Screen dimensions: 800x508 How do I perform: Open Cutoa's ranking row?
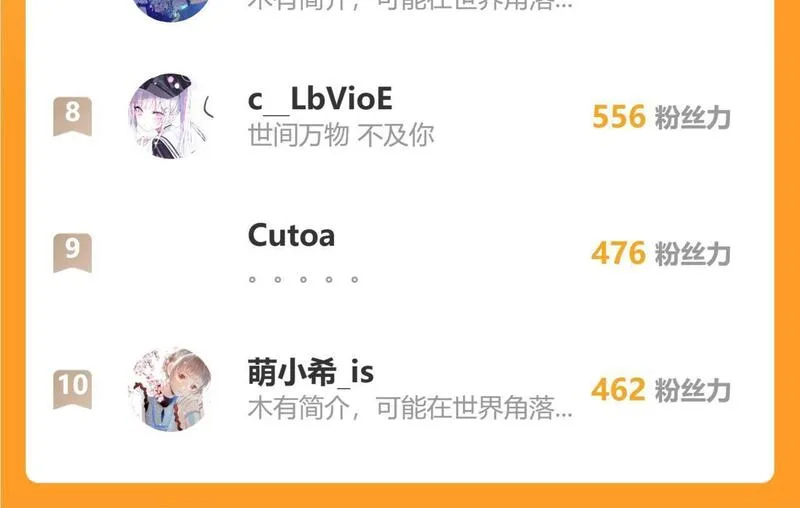point(400,253)
